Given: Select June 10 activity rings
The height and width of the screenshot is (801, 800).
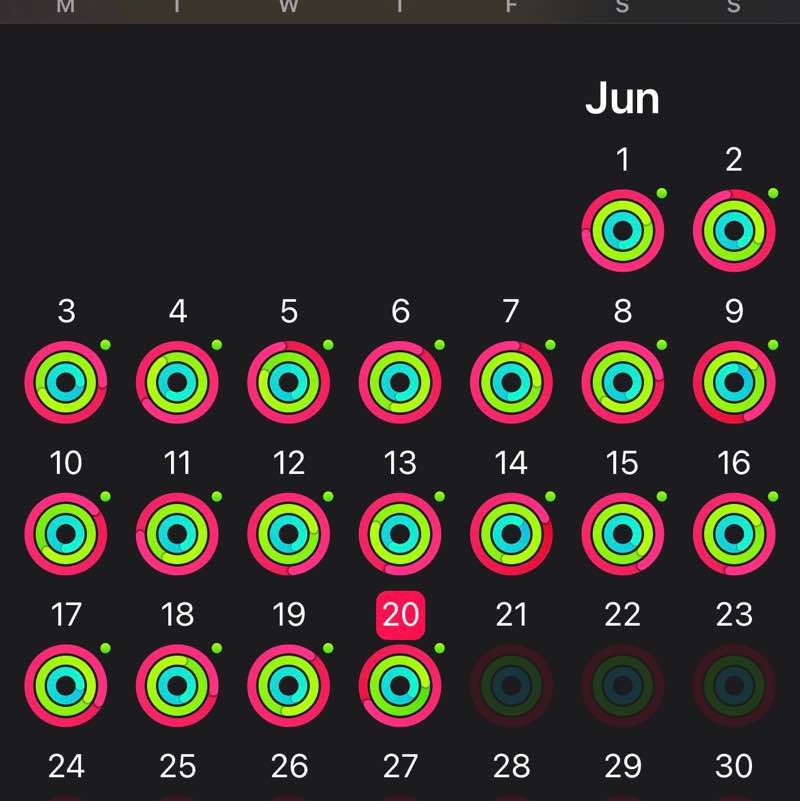Looking at the screenshot, I should pos(66,535).
